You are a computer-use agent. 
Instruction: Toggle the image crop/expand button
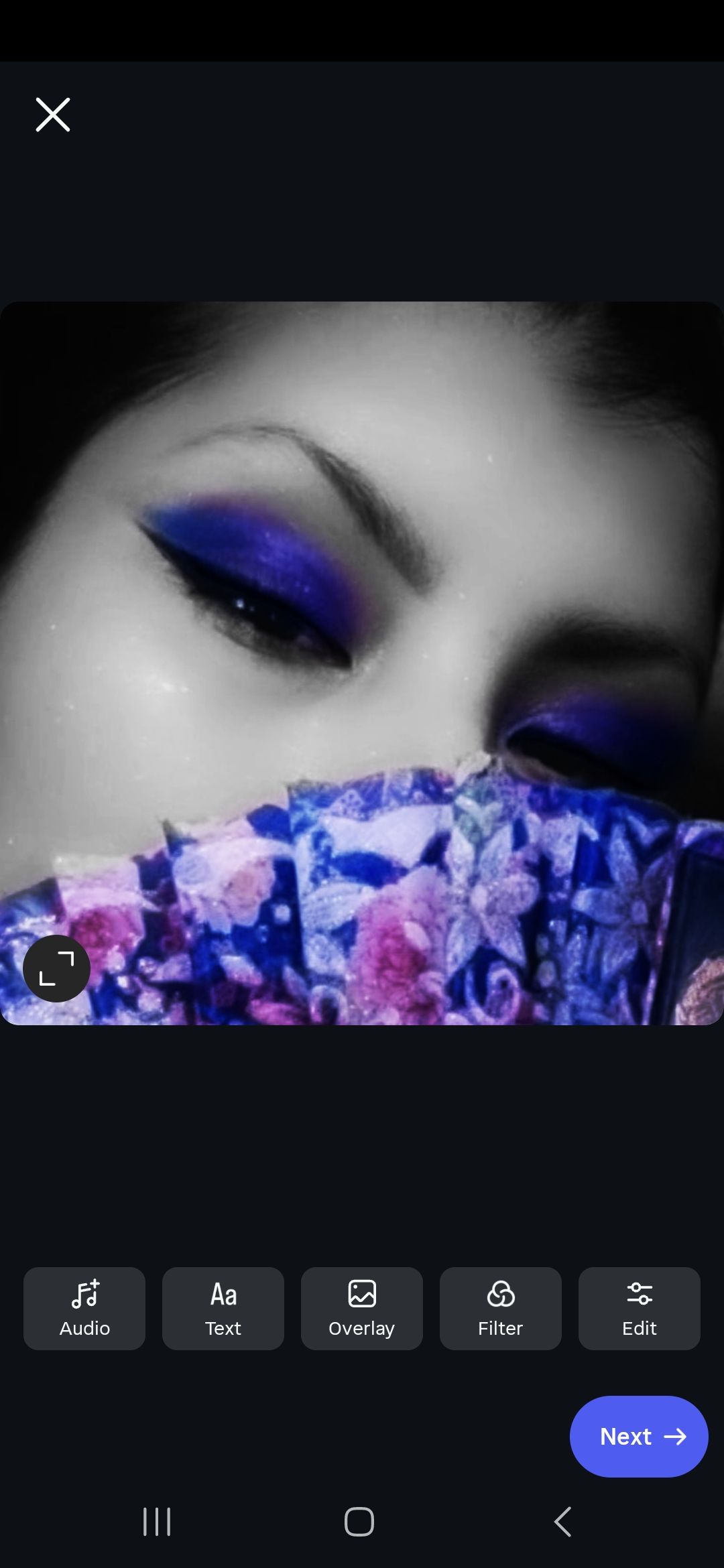pos(56,968)
